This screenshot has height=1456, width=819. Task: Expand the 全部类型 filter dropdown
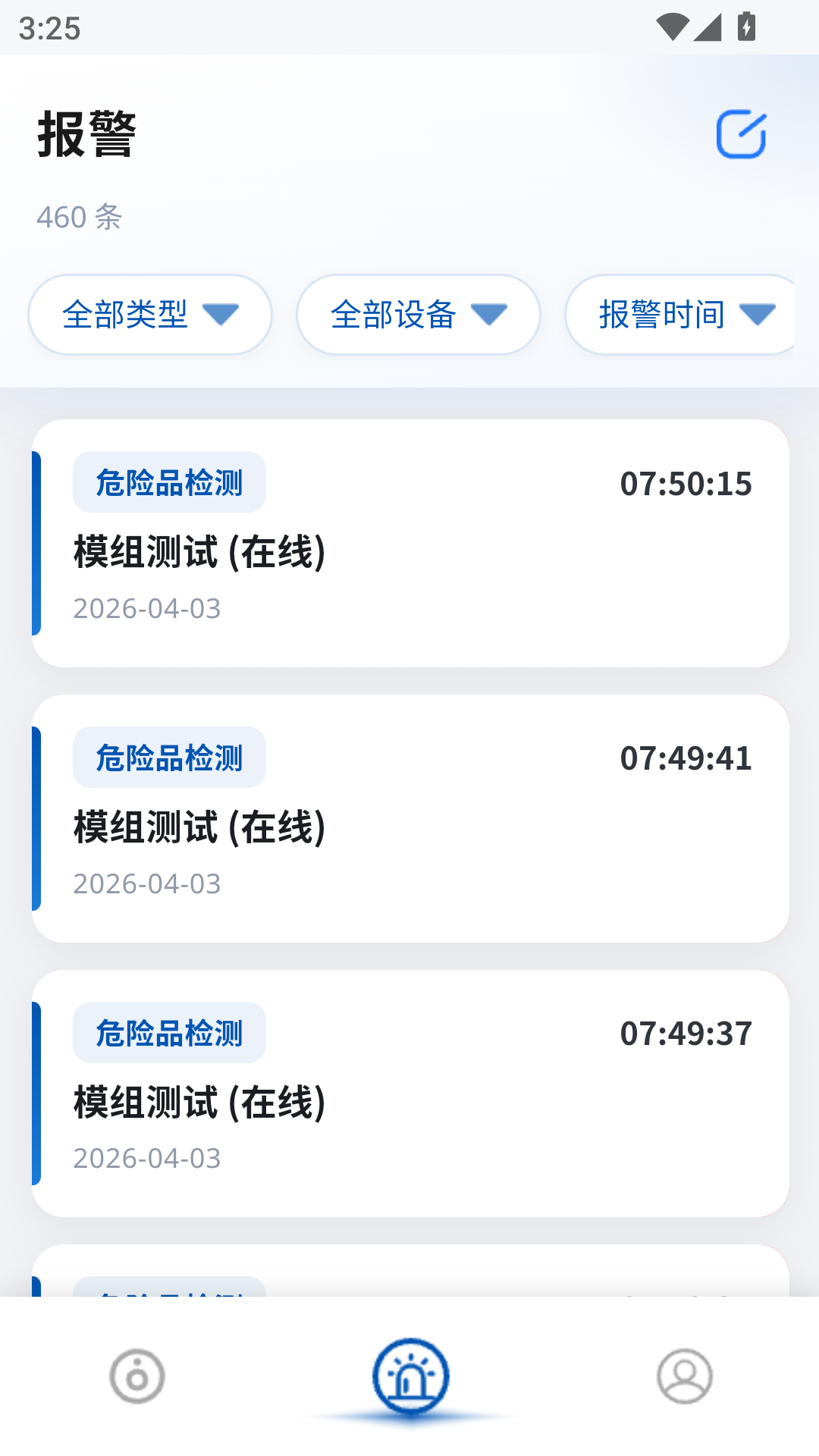click(x=149, y=314)
